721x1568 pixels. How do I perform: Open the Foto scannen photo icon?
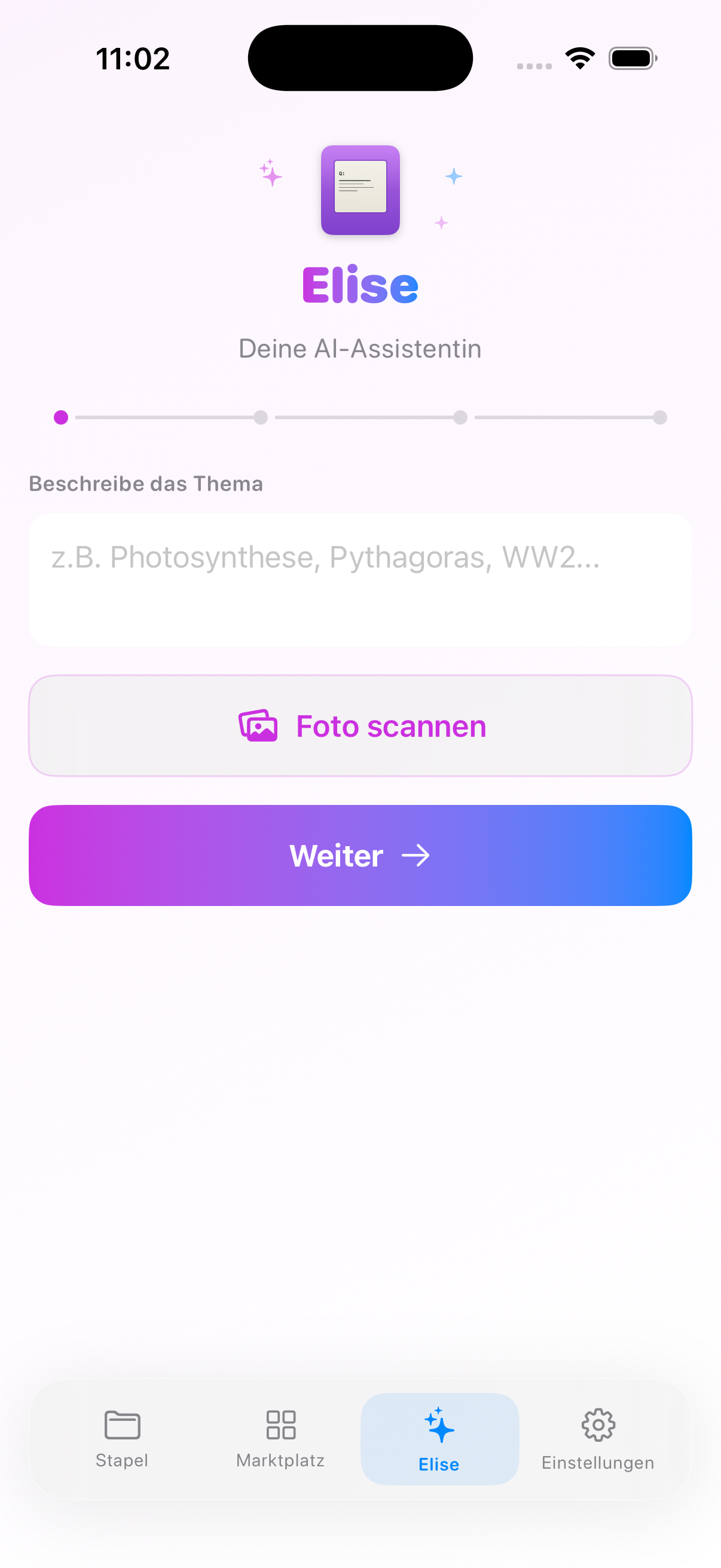pos(258,725)
